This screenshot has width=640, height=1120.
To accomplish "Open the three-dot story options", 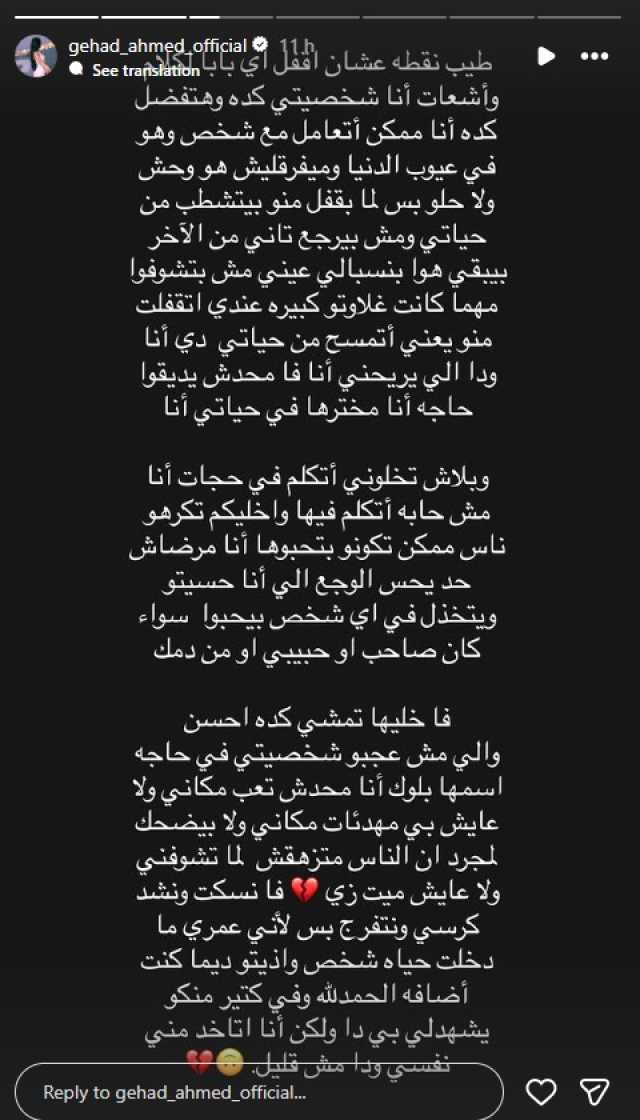I will tap(601, 56).
